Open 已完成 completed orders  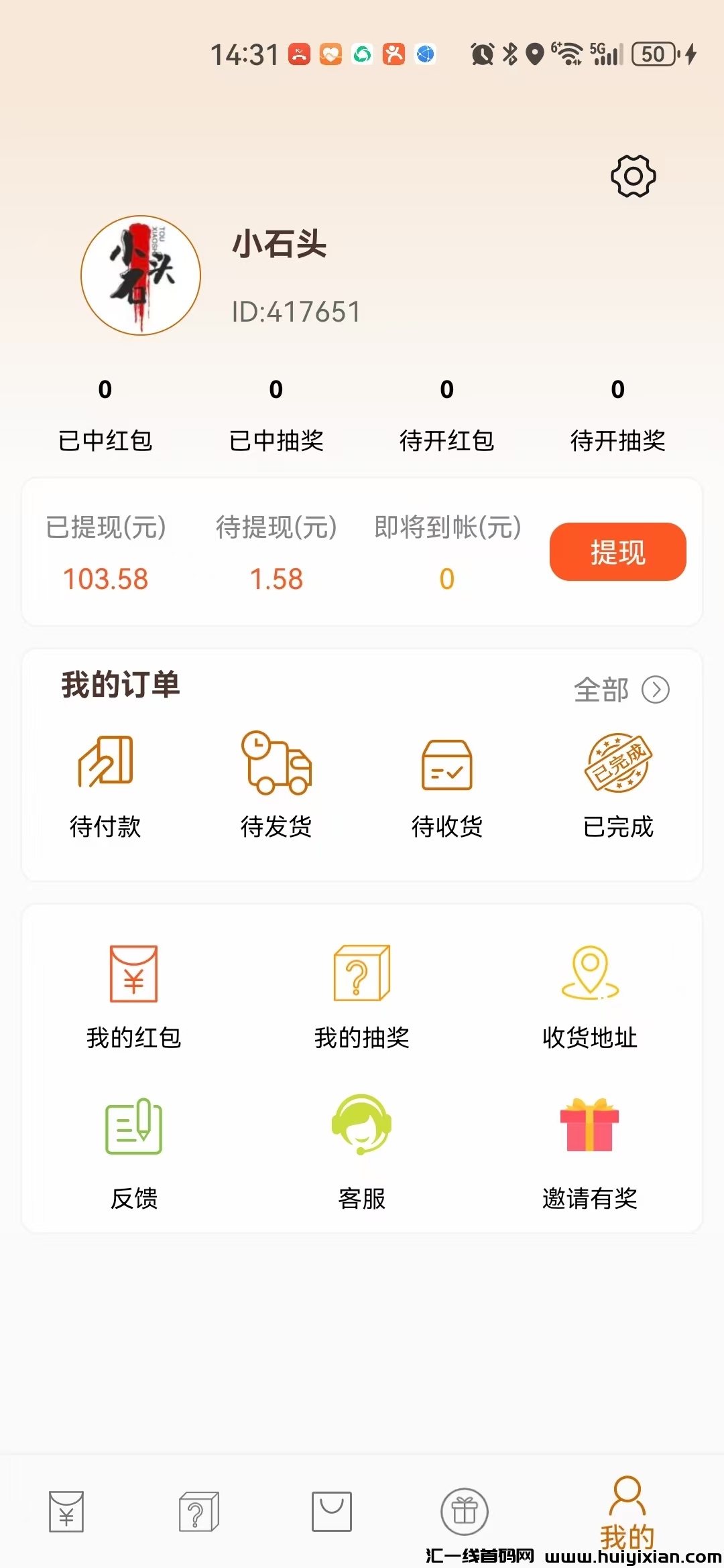click(618, 784)
